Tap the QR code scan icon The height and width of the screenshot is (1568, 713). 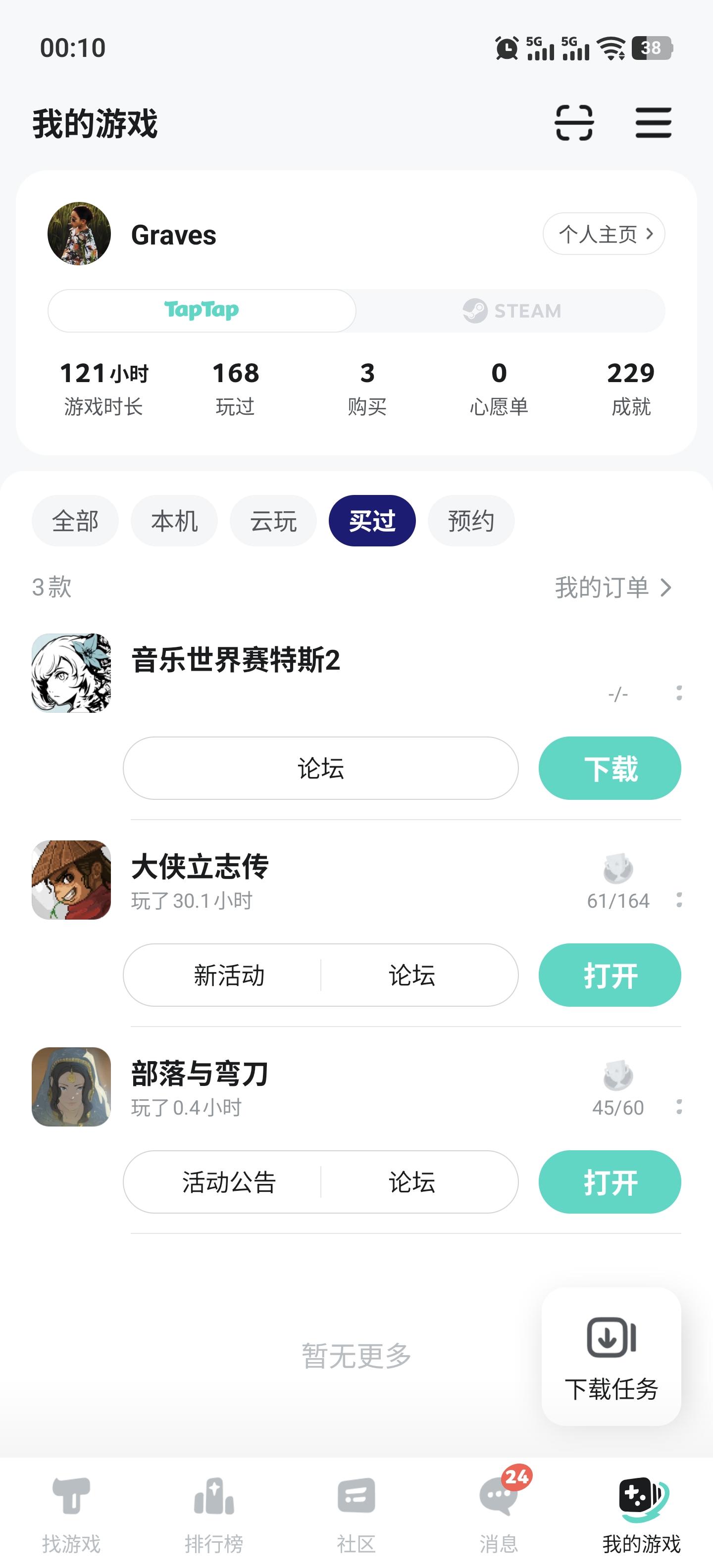(575, 122)
